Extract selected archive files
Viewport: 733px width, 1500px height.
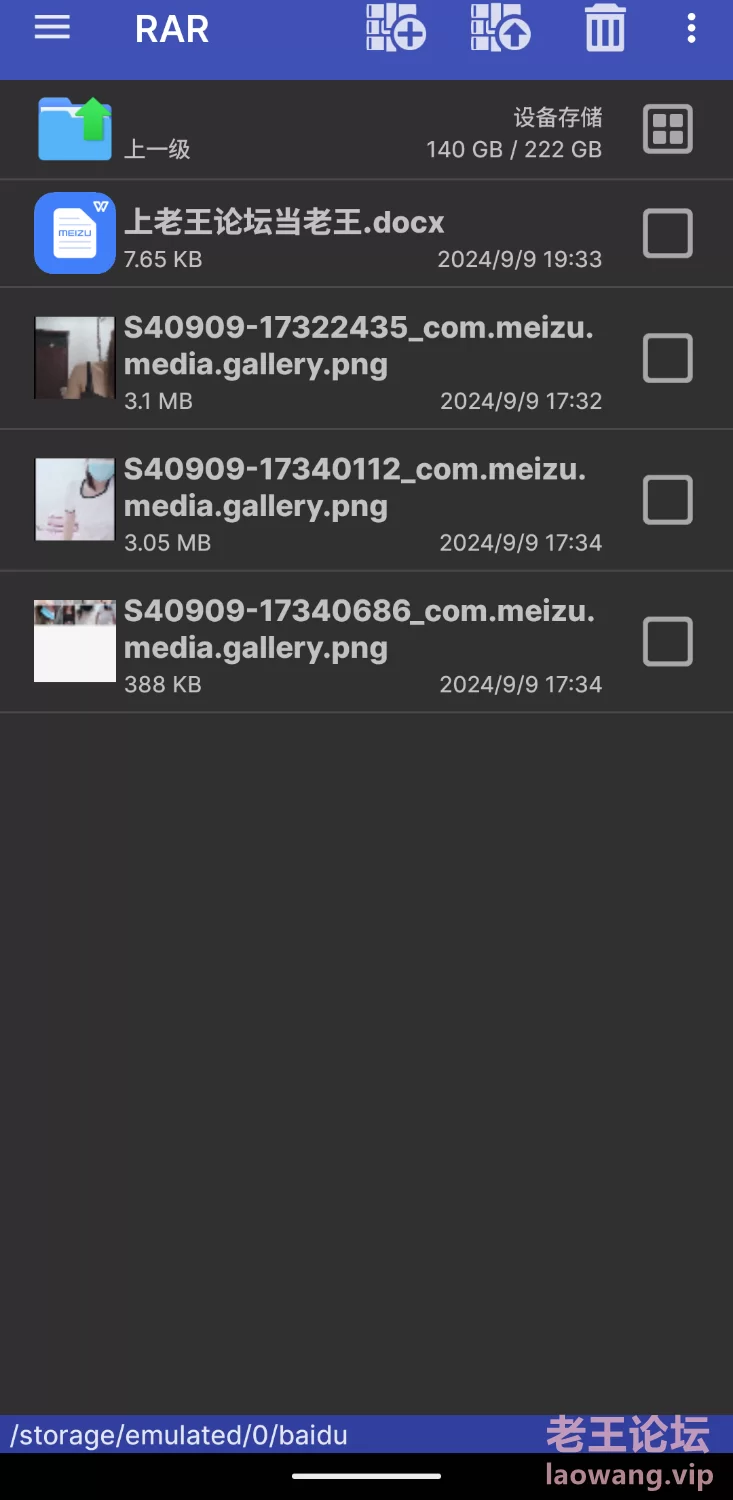click(x=501, y=28)
